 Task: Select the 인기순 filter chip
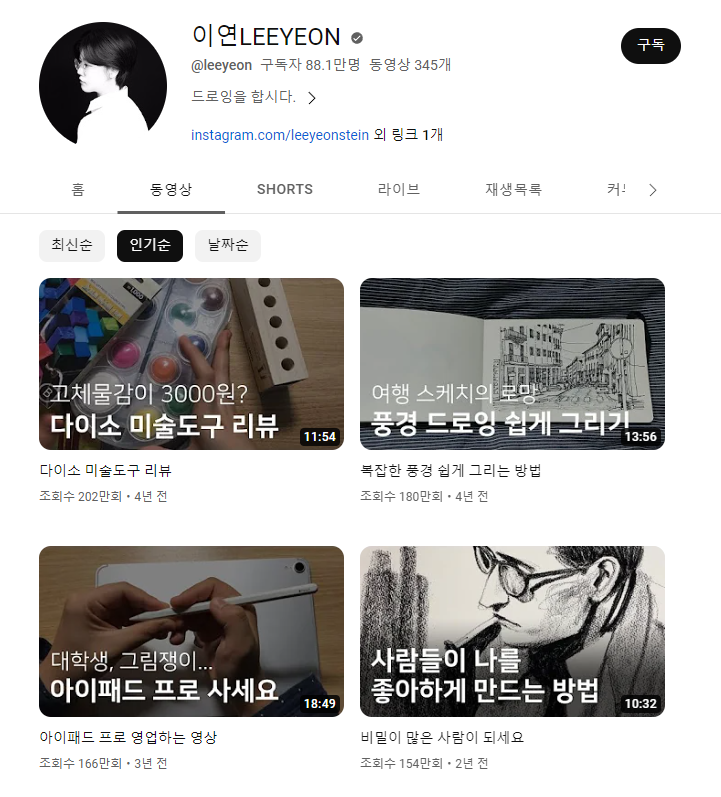coord(149,245)
